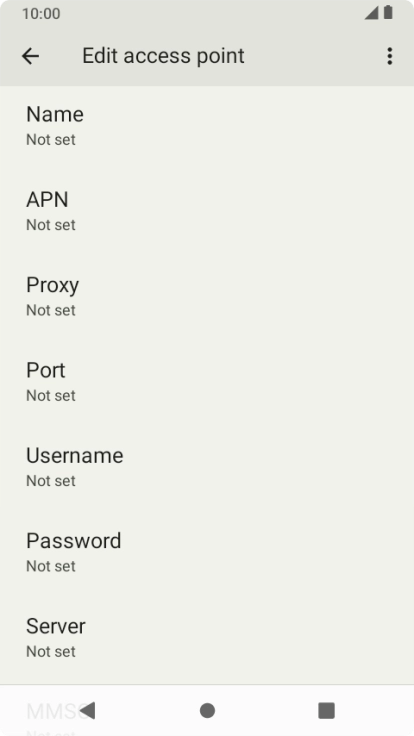Go back using the top-left arrow
This screenshot has height=736, width=414.
click(x=31, y=56)
